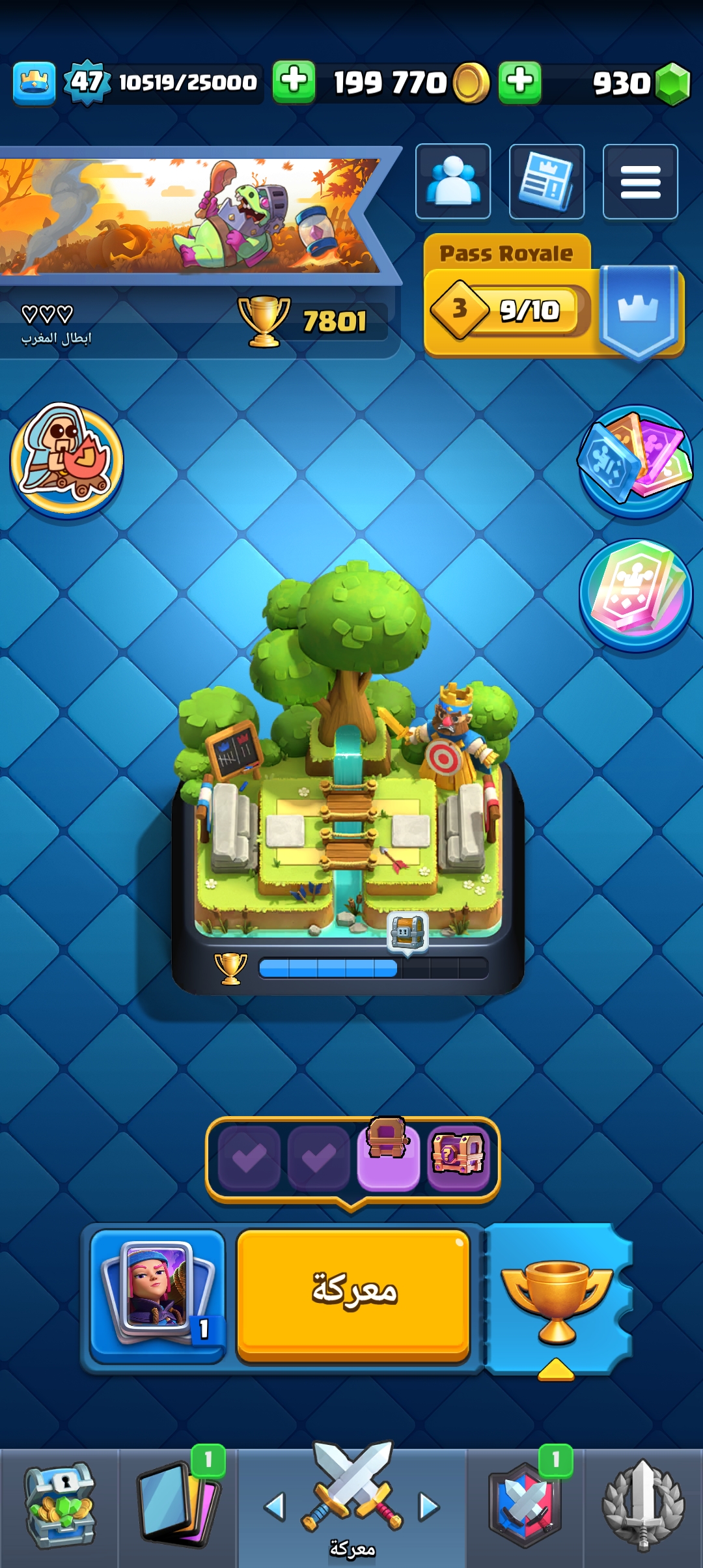Screen dimensions: 703x1568
Task: Open the emote campfire event badge
Action: click(66, 460)
